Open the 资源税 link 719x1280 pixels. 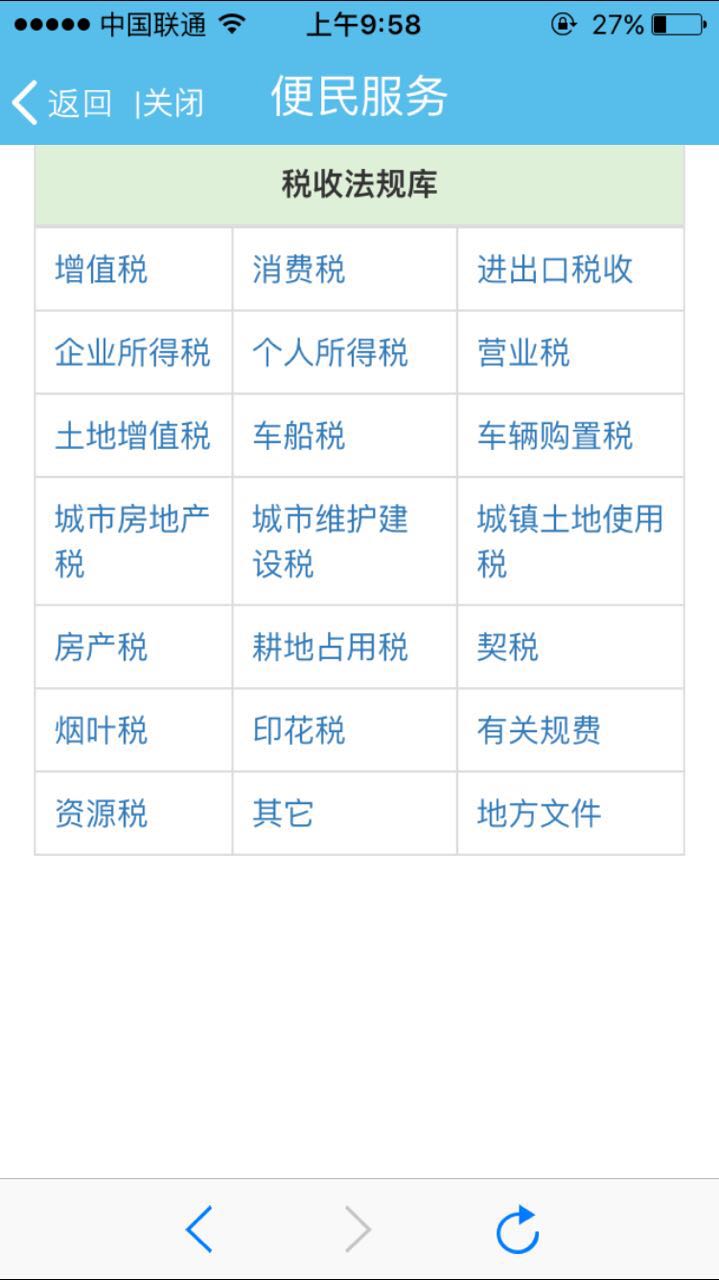pyautogui.click(x=101, y=813)
